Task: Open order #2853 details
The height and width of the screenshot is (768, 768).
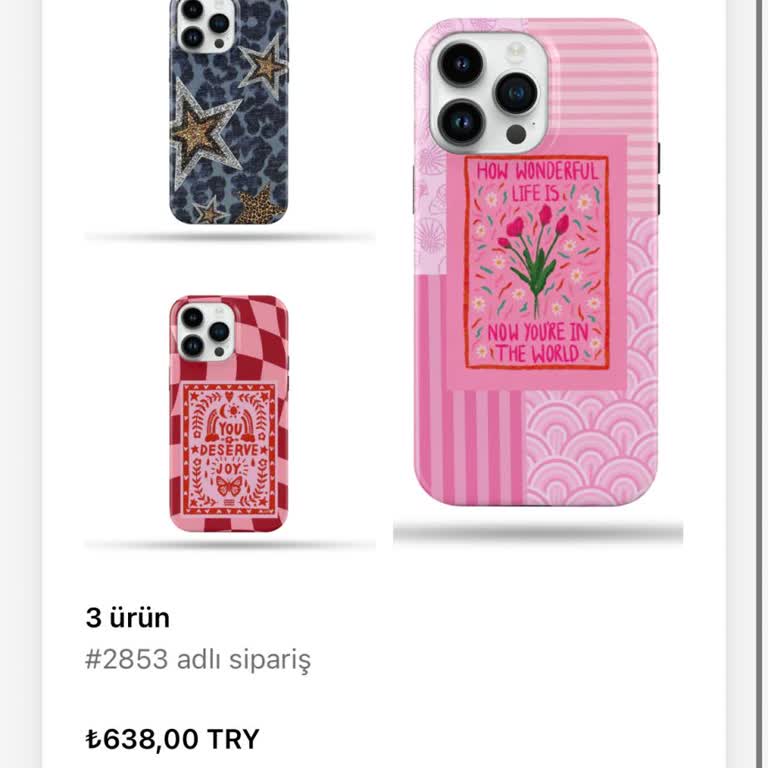Action: click(x=198, y=660)
